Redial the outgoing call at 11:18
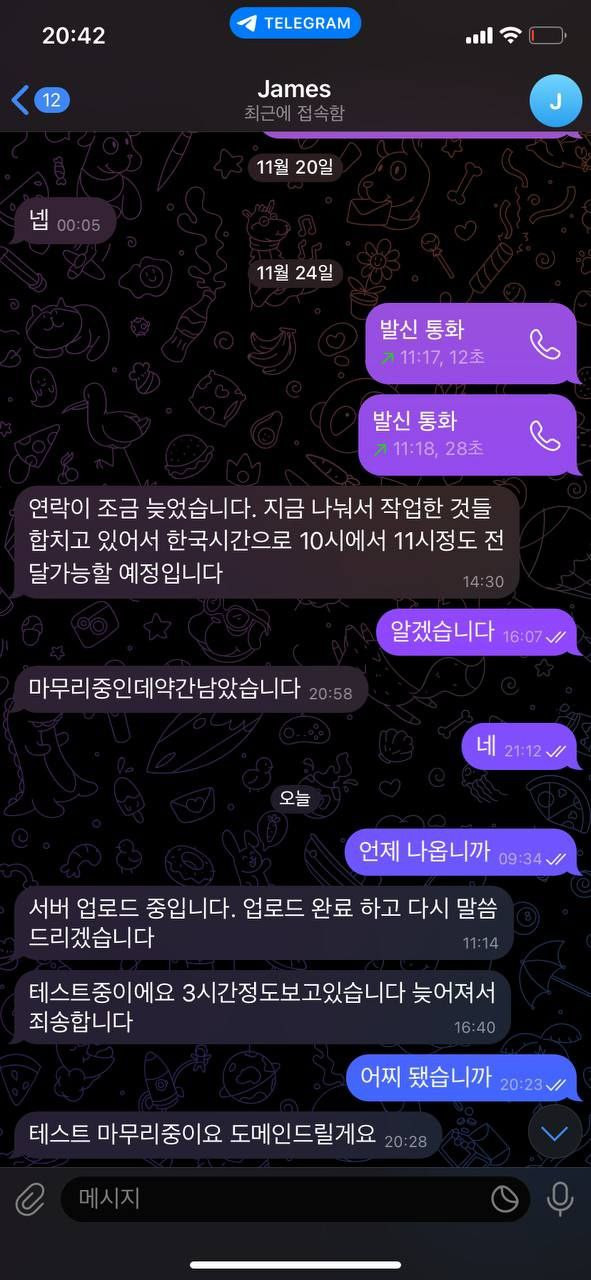 (545, 435)
